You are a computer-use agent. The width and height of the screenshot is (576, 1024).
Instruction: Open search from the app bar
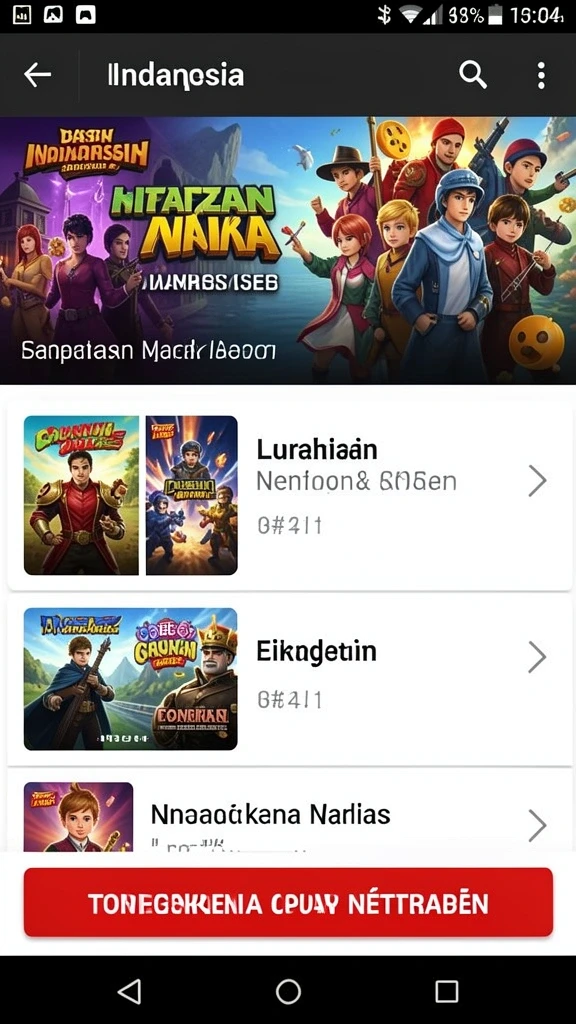(x=473, y=75)
